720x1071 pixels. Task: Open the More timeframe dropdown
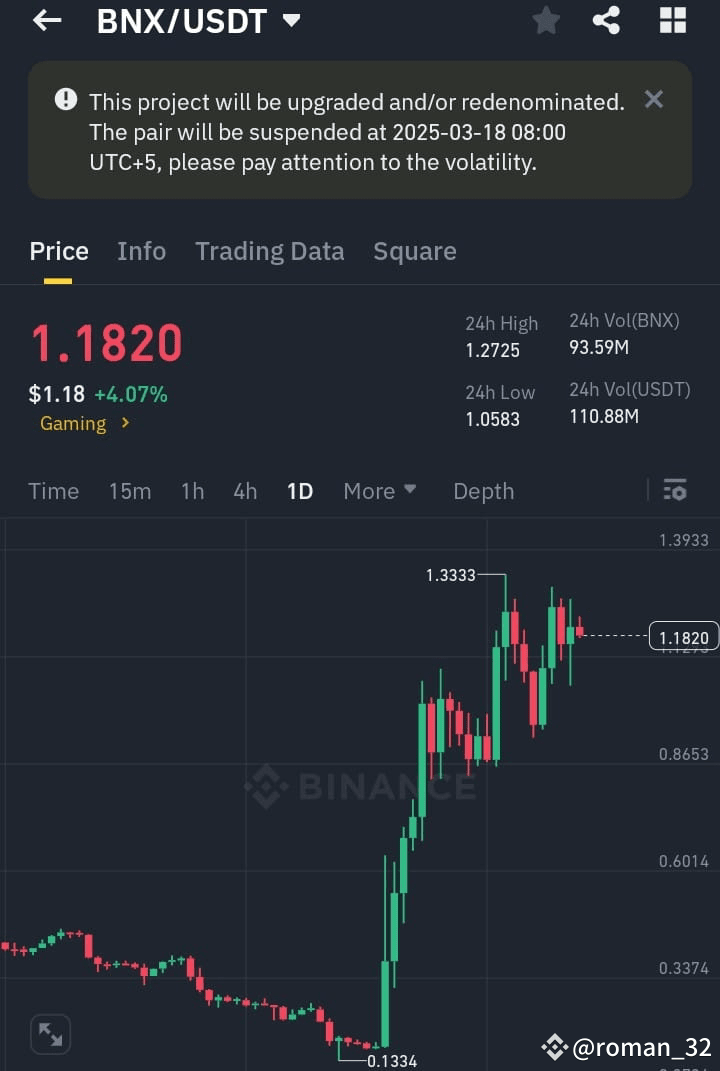click(x=379, y=491)
